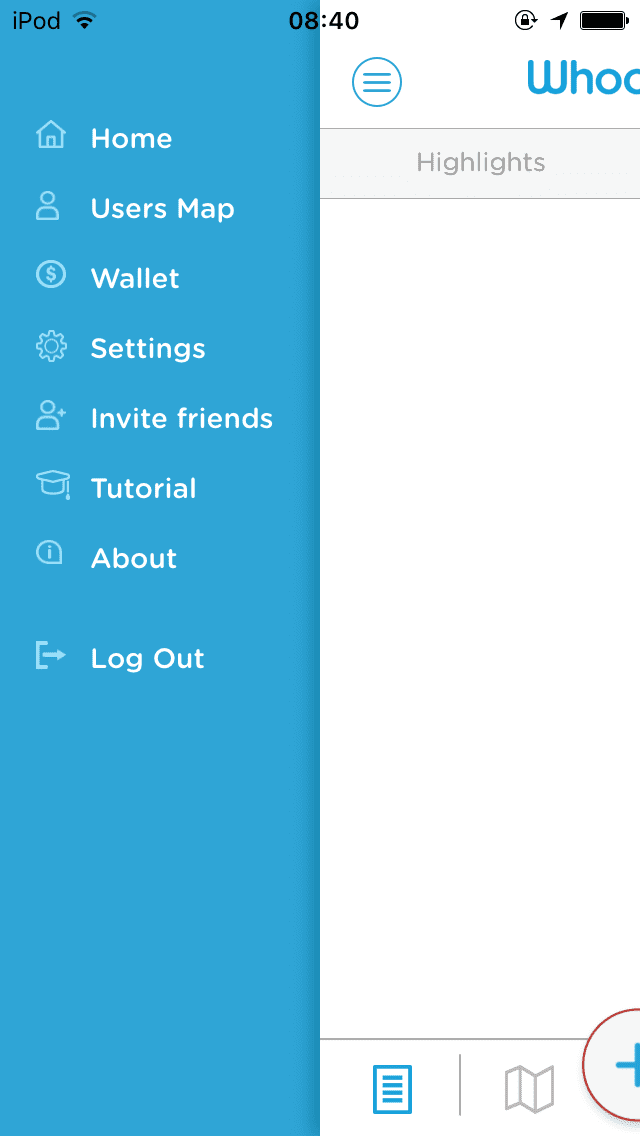View the Tutorial
Image resolution: width=640 pixels, height=1136 pixels.
[x=143, y=488]
